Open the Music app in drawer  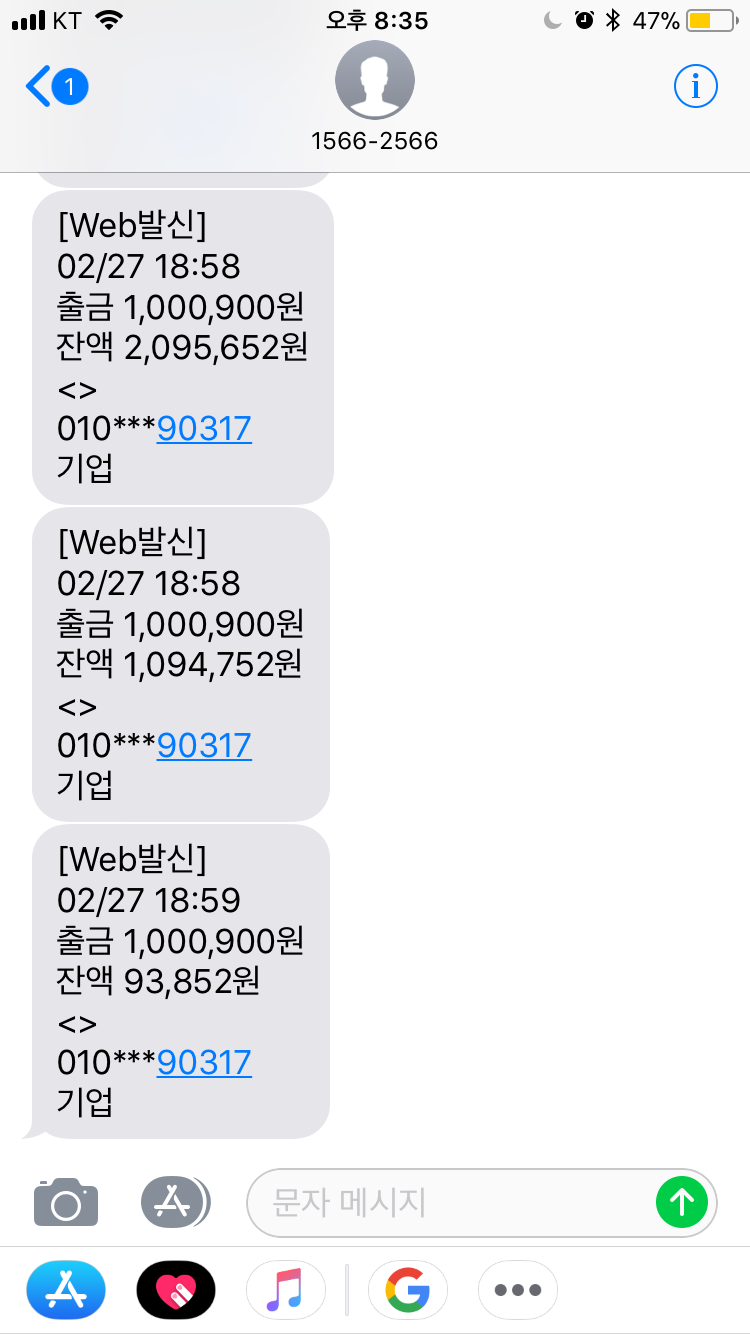(286, 1290)
